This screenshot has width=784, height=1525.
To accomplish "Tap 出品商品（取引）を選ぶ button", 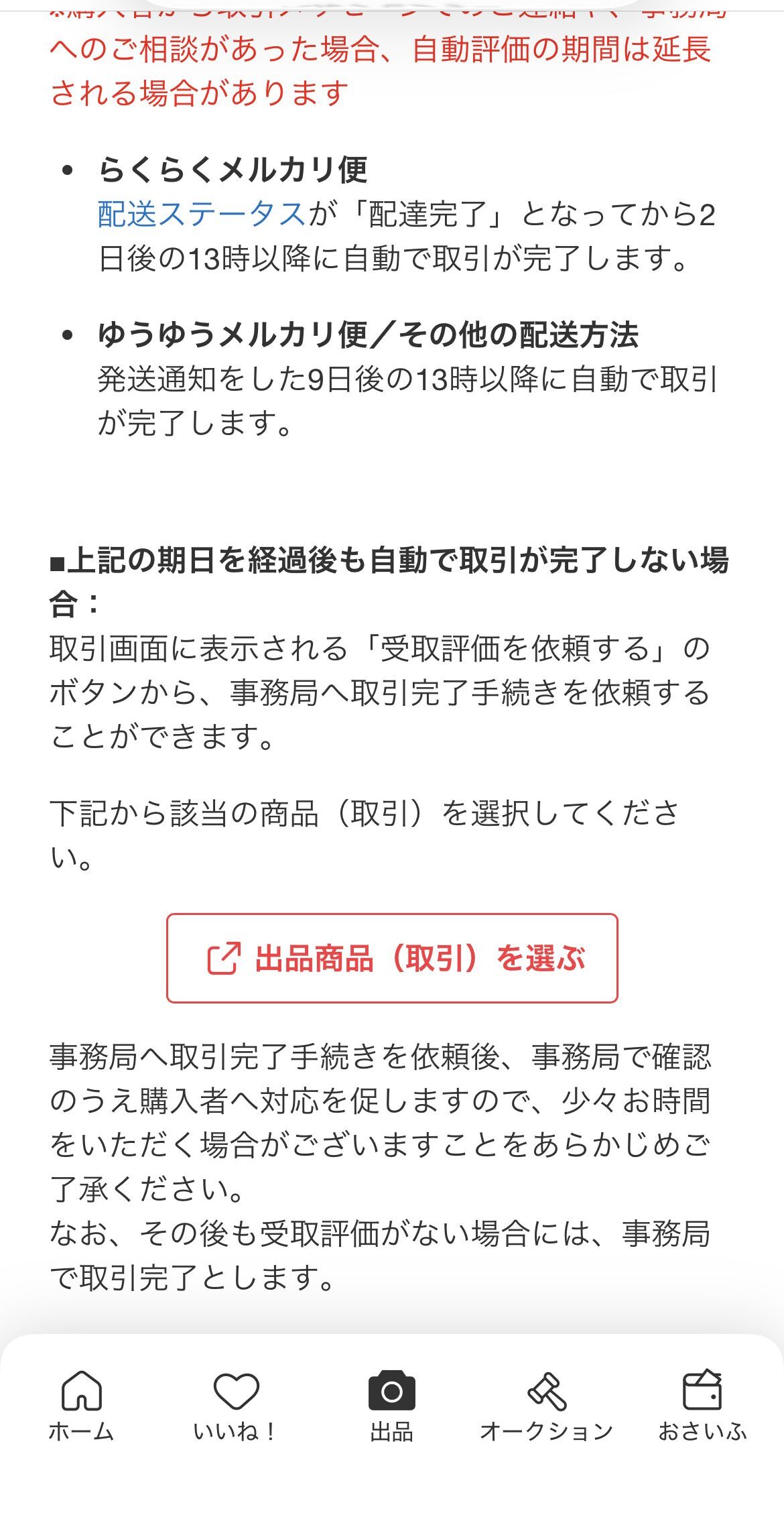I will coord(392,958).
